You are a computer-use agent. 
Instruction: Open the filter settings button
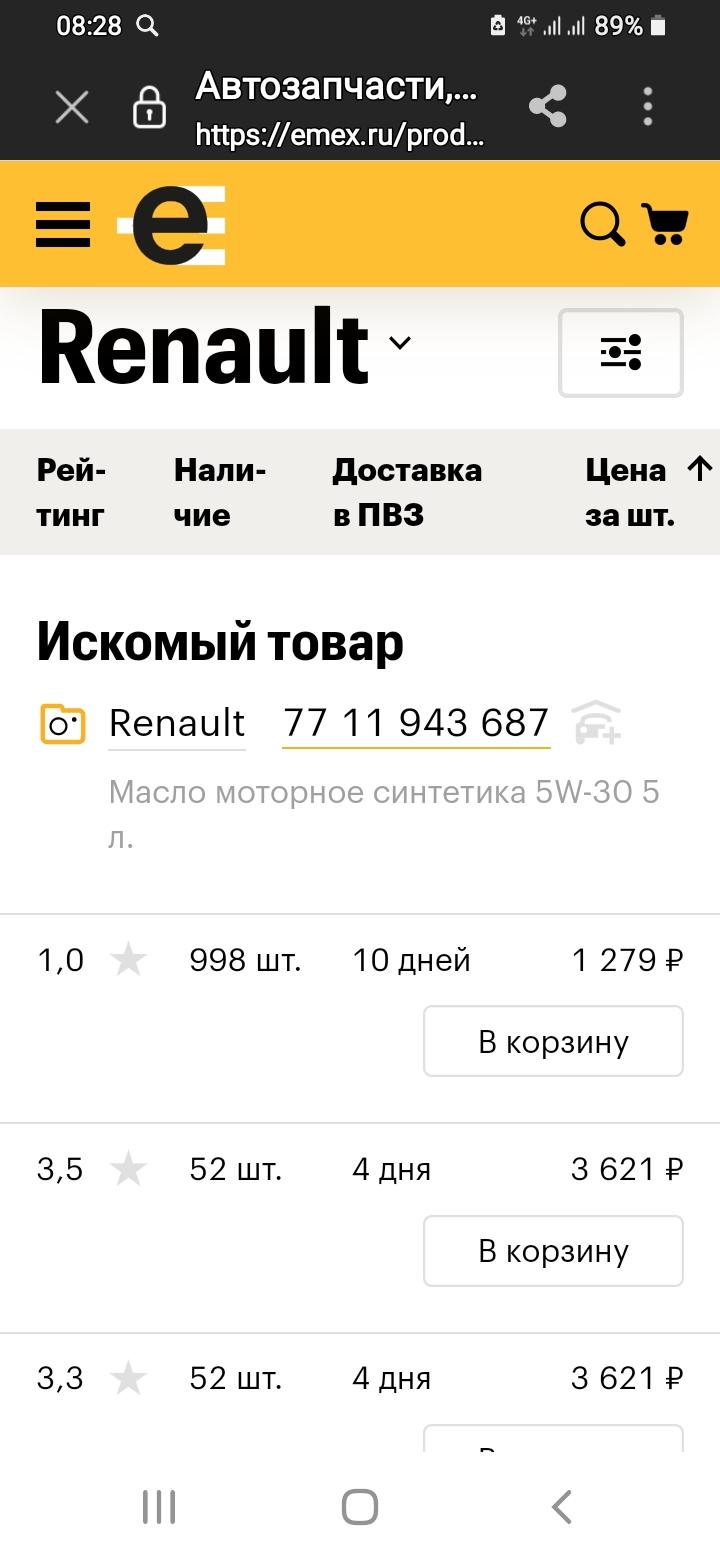coord(621,353)
